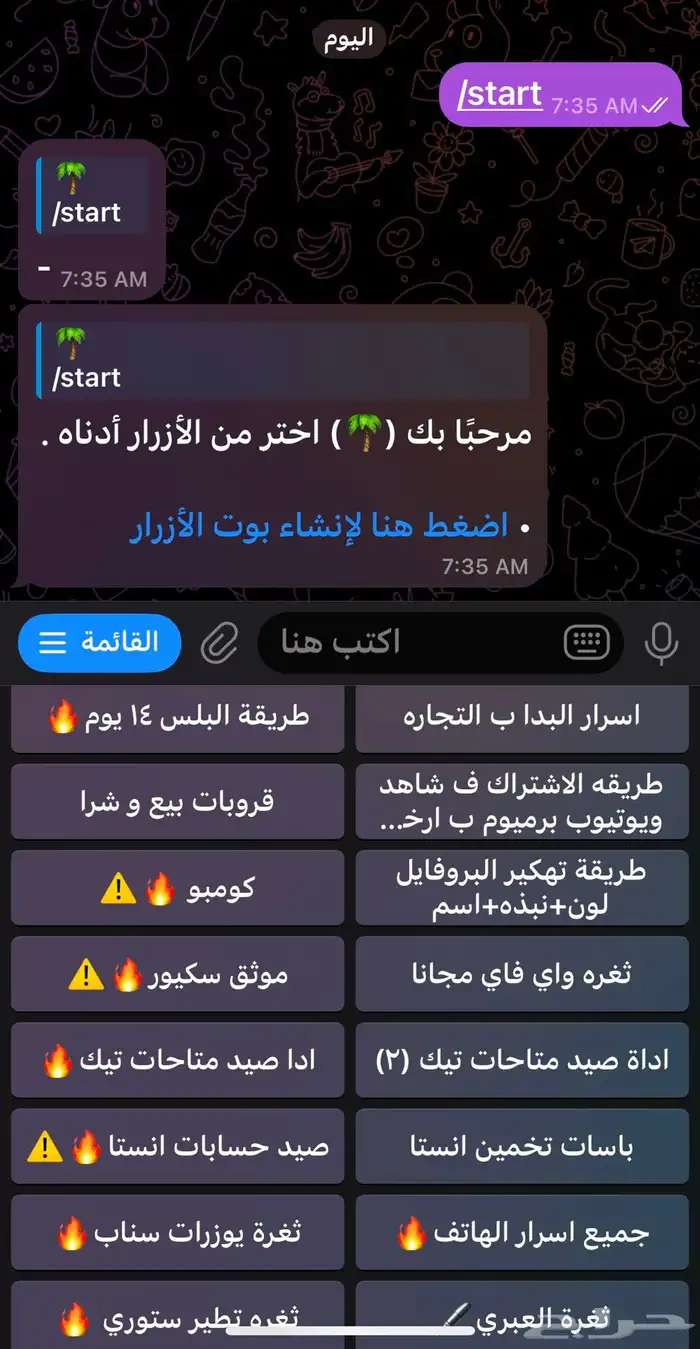Record a voice message with the microphone

pyautogui.click(x=661, y=643)
